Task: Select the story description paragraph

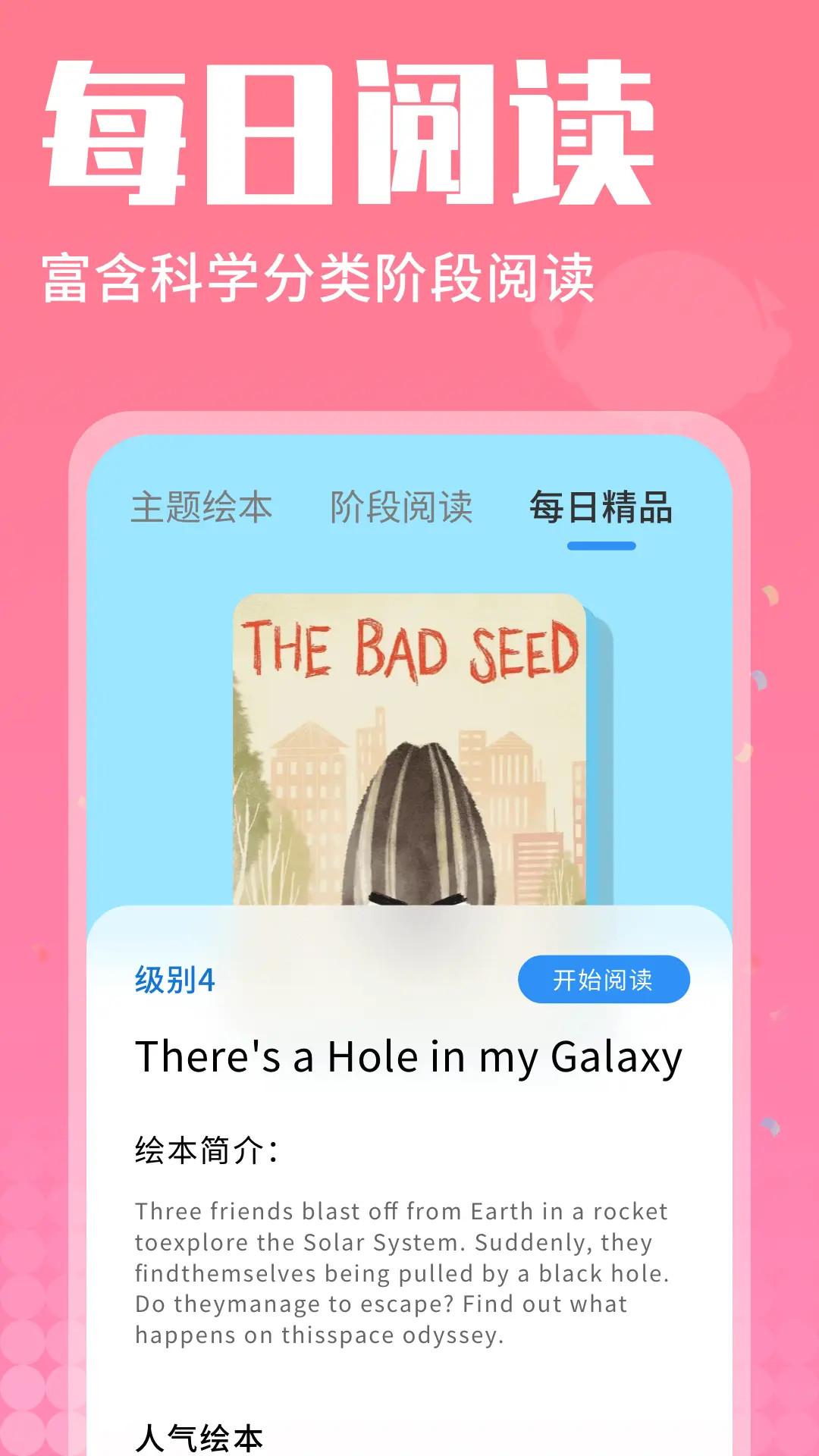Action: point(402,1259)
